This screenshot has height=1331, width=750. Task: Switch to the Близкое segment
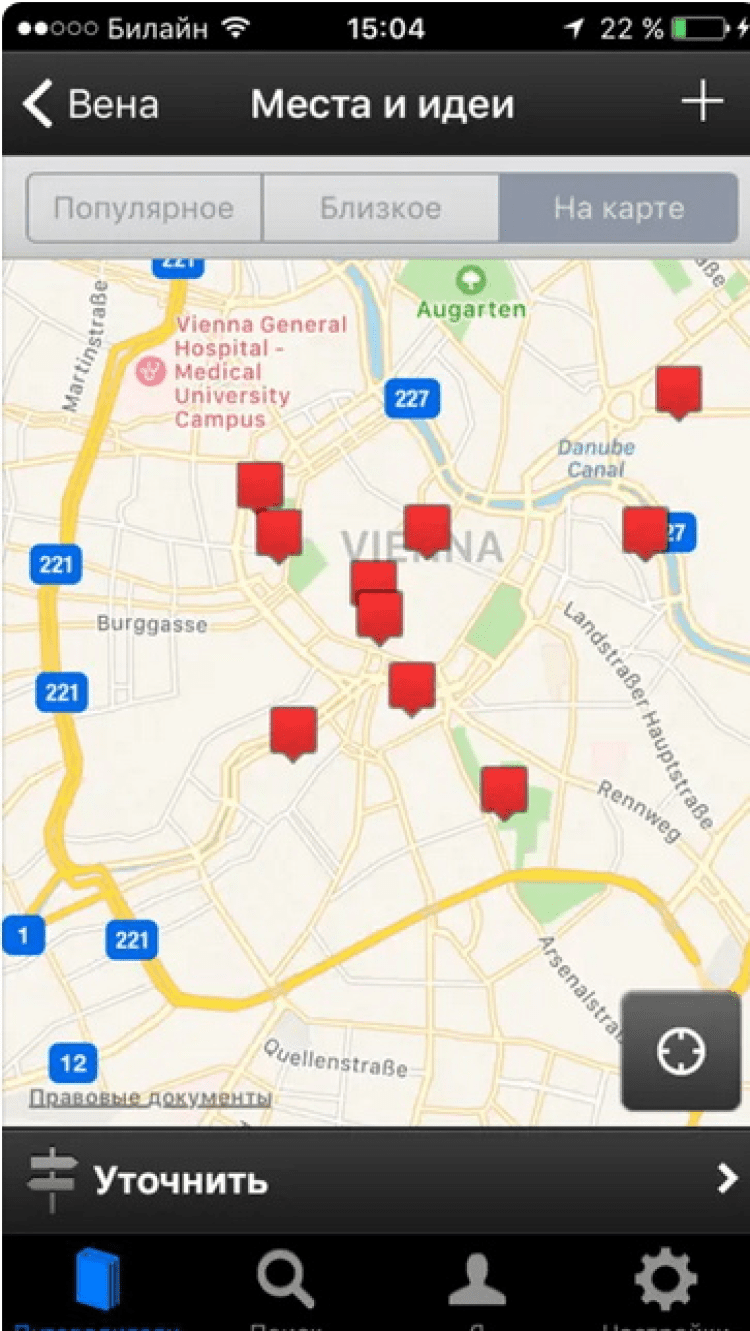point(380,208)
